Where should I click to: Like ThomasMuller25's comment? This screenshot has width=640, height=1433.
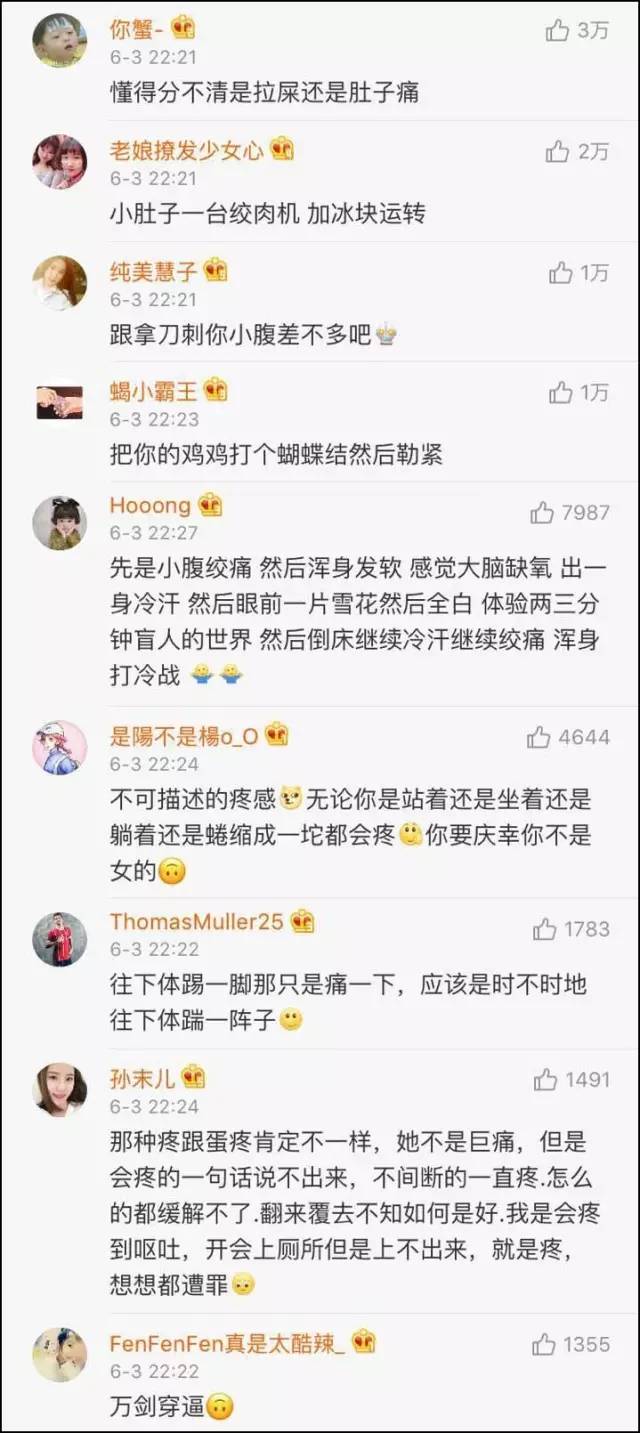pyautogui.click(x=545, y=929)
